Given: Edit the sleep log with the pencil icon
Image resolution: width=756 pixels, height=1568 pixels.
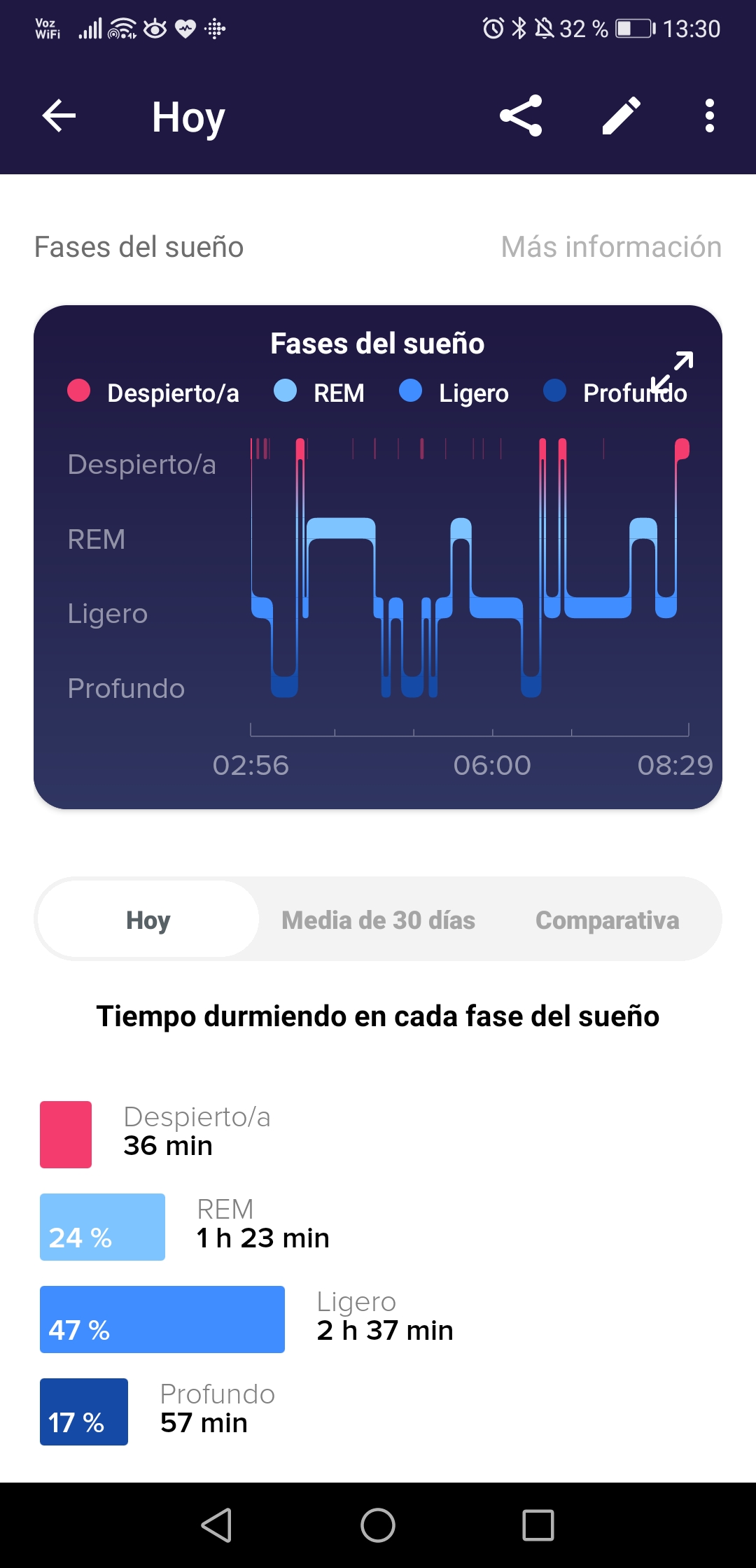Looking at the screenshot, I should 622,115.
